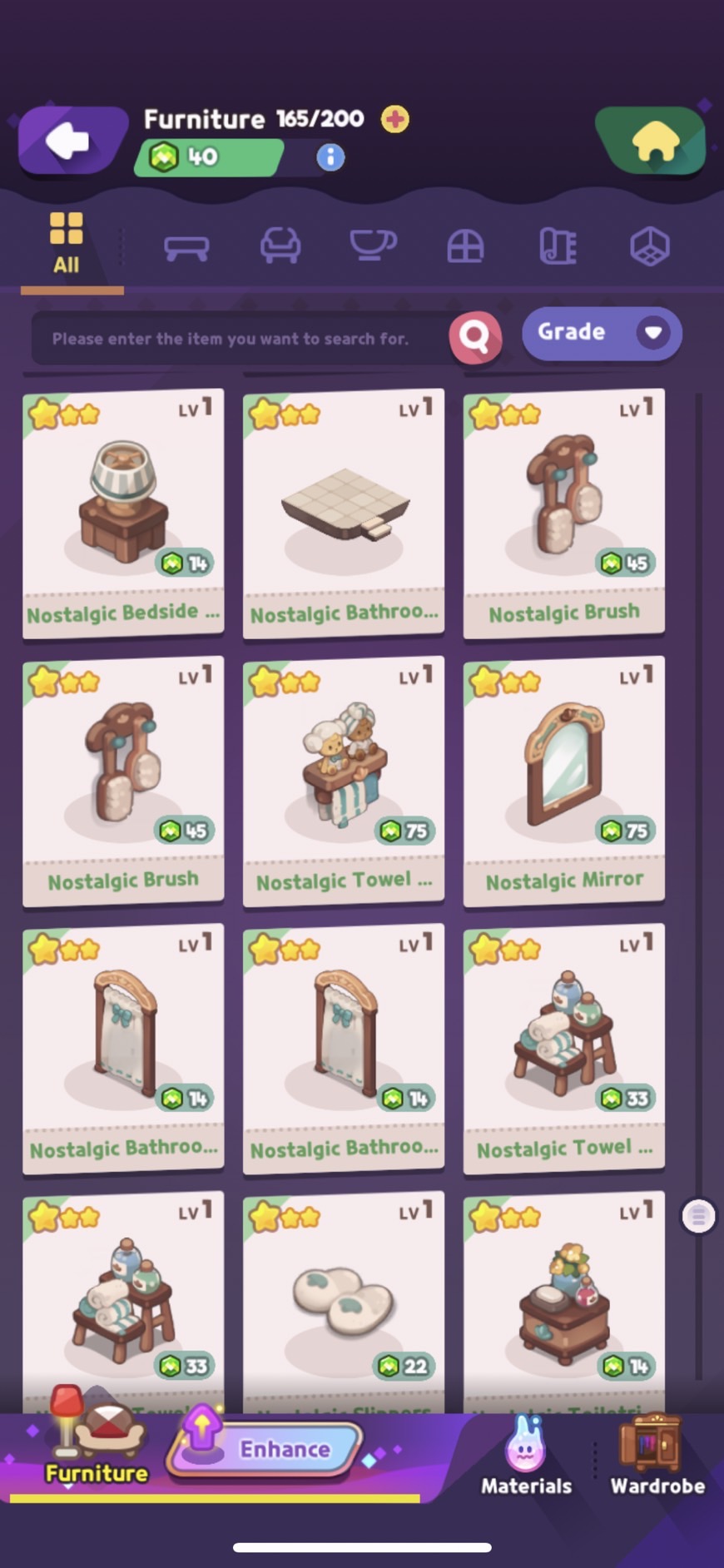Tap the magnifier search button
Image resolution: width=724 pixels, height=1568 pixels.
pyautogui.click(x=475, y=338)
